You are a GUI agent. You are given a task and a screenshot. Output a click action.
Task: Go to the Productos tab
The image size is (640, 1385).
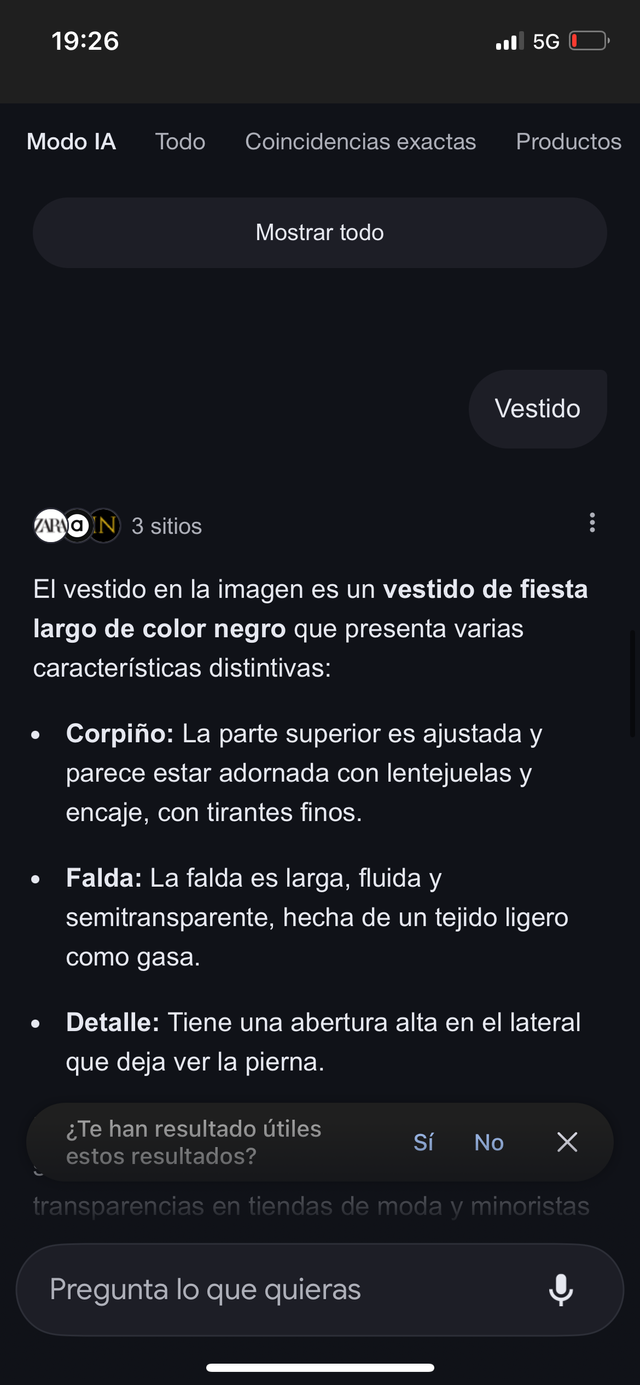coord(568,142)
